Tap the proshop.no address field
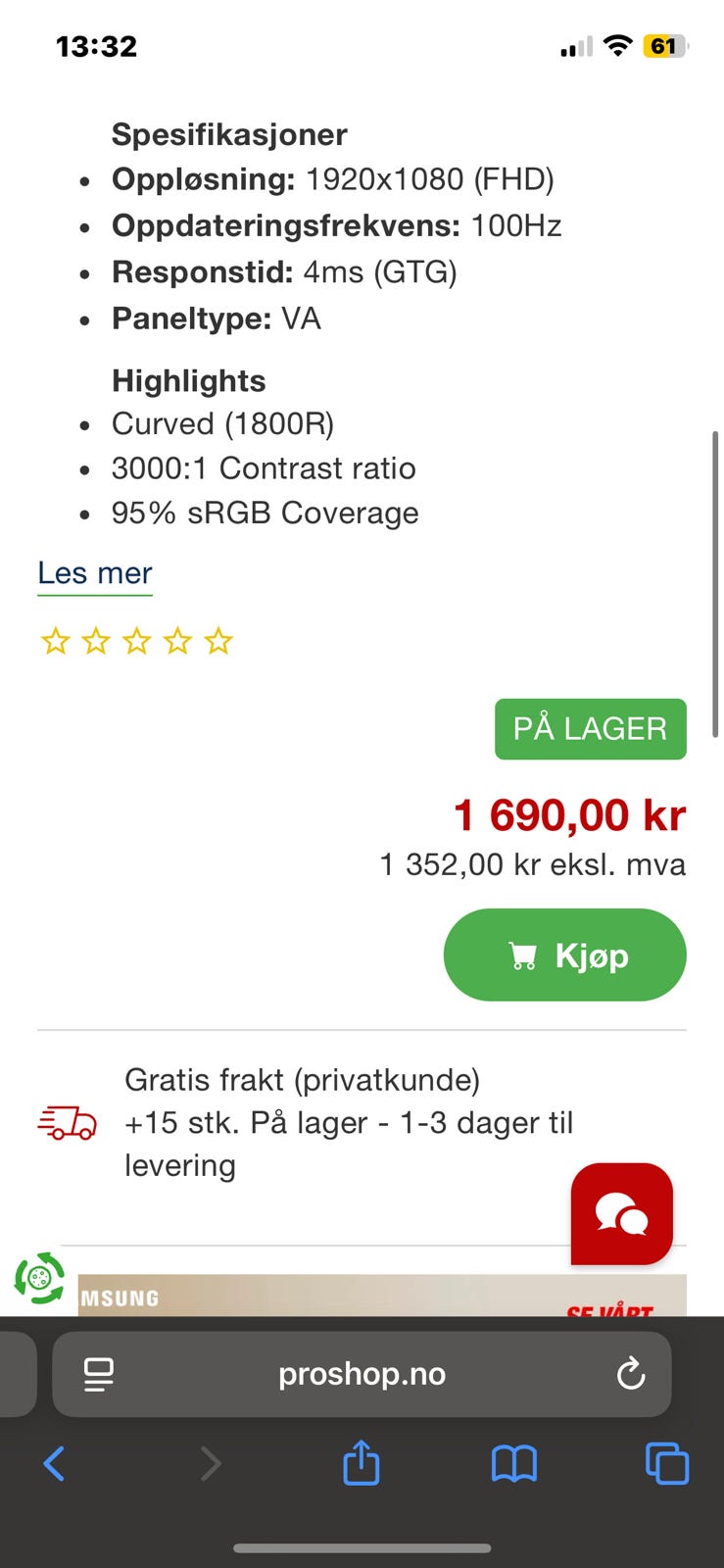 [x=362, y=1374]
